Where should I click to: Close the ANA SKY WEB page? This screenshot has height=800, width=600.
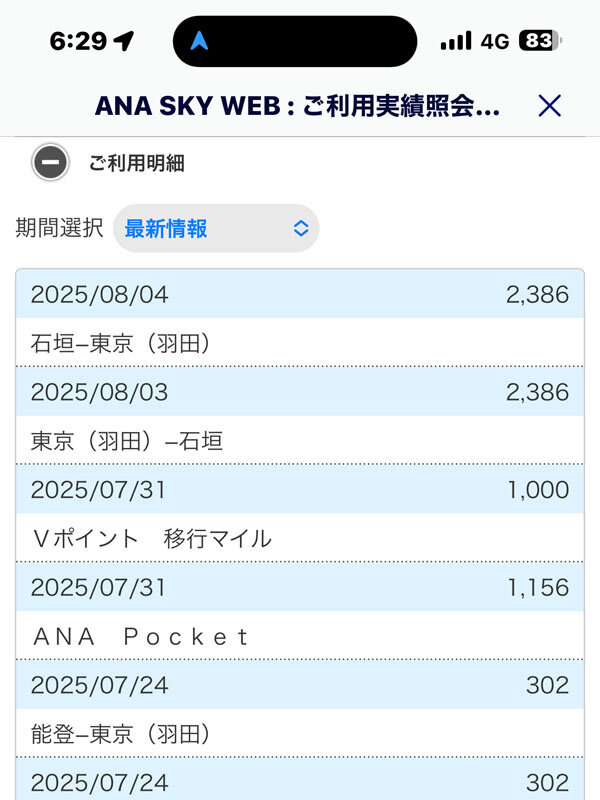549,106
